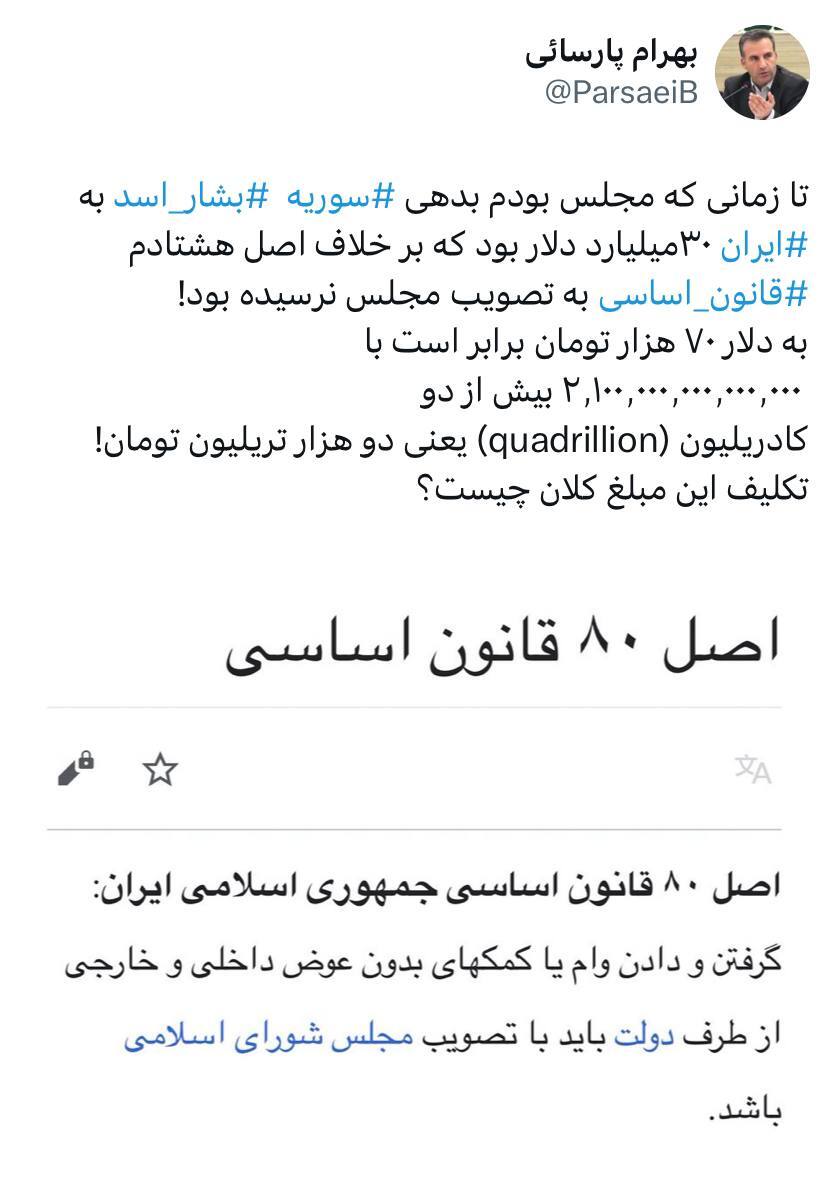Open the @ParsaeiB profile handle
This screenshot has height=1181, width=828.
[x=621, y=92]
